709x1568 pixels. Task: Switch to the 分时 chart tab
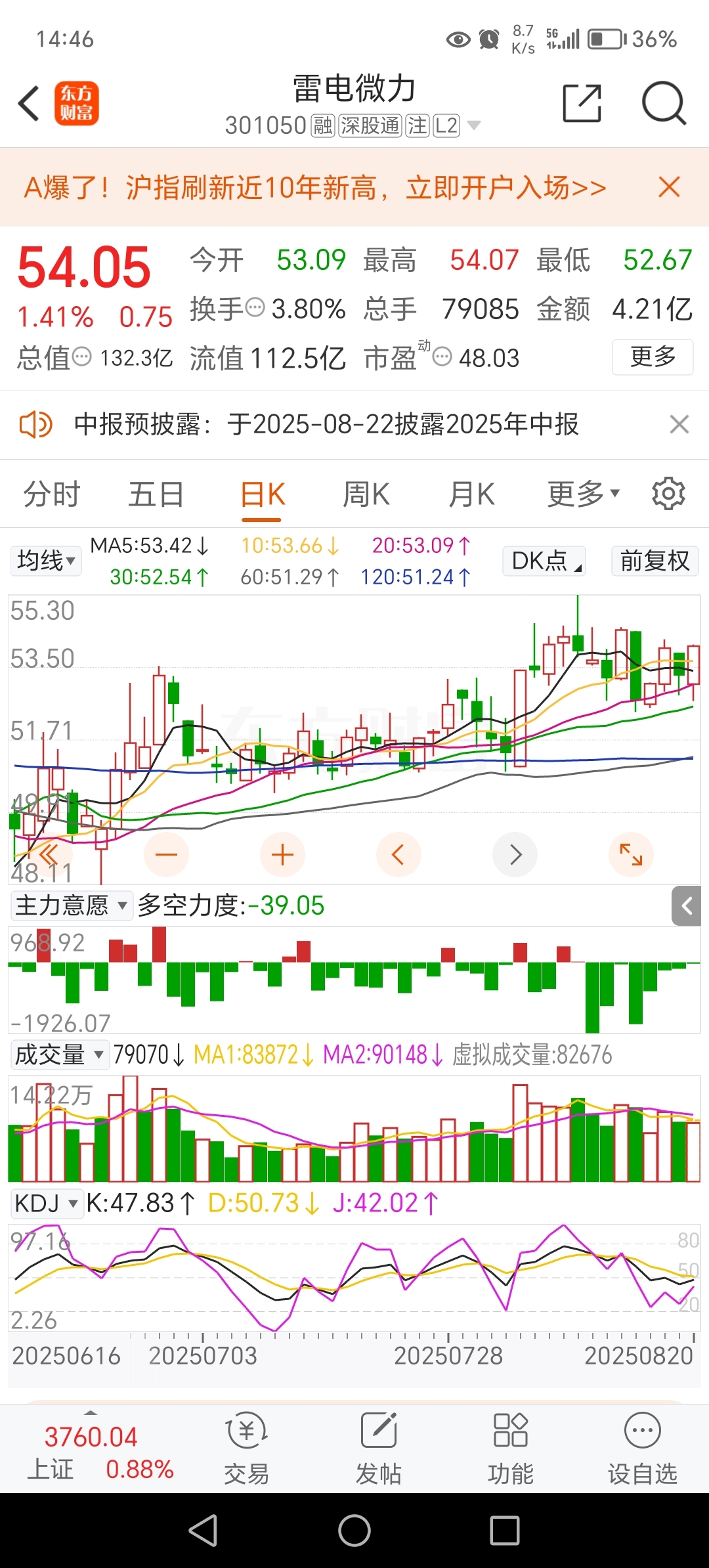point(52,494)
